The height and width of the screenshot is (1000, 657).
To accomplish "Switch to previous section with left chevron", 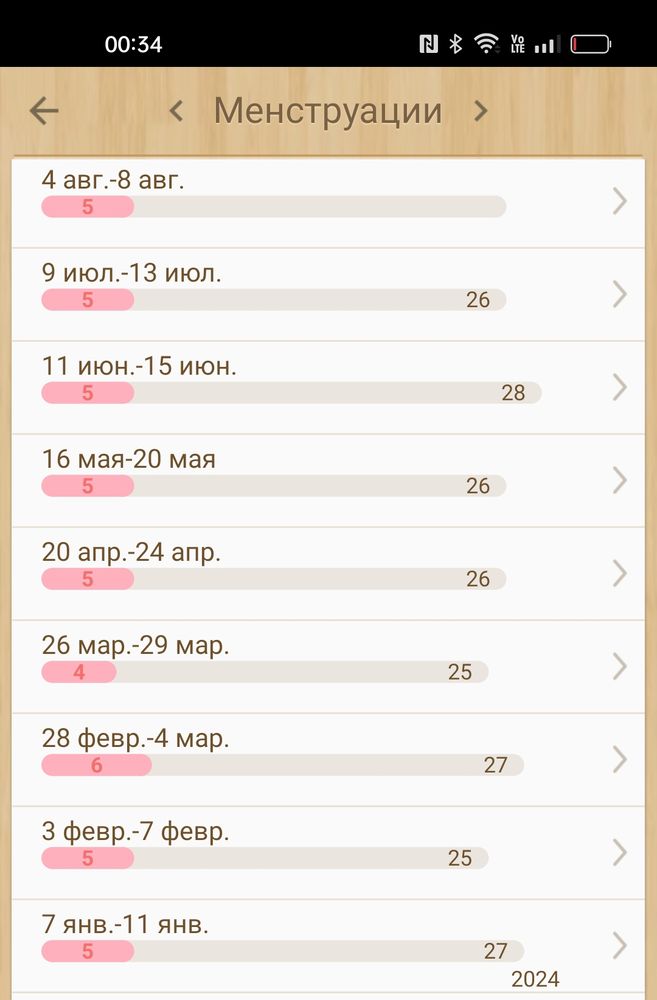I will point(176,111).
